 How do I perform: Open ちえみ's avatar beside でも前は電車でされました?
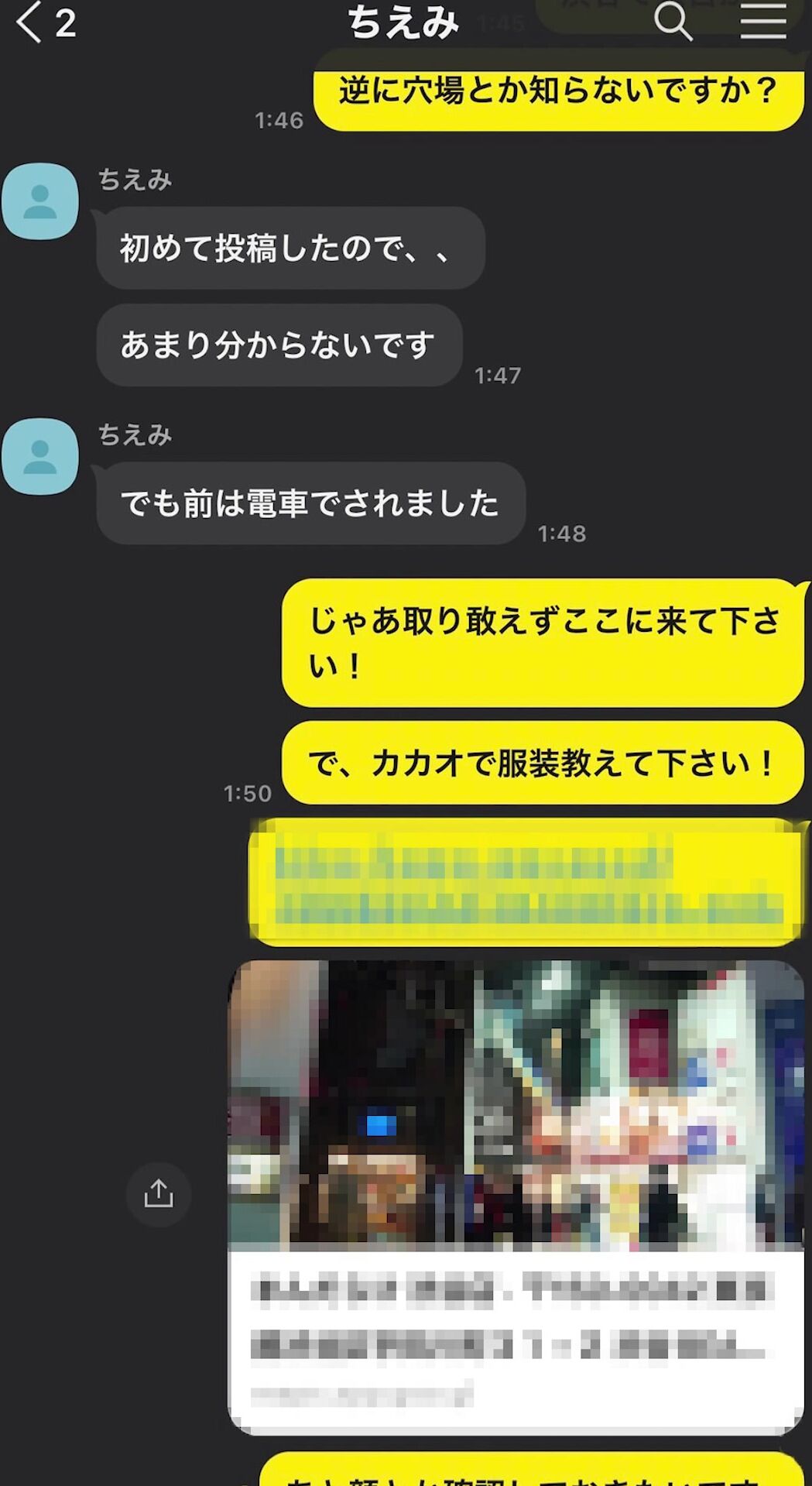(x=40, y=457)
